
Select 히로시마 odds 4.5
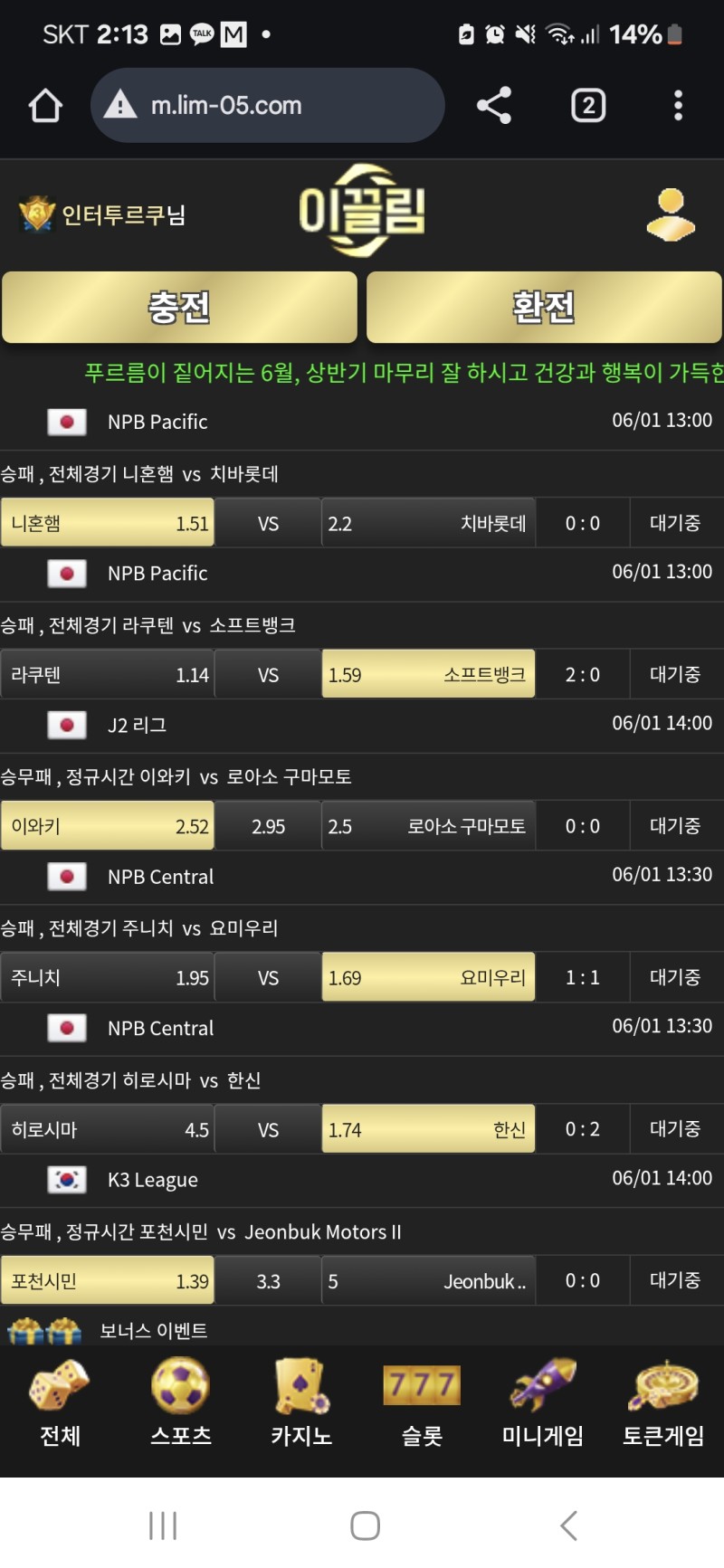tap(108, 1129)
